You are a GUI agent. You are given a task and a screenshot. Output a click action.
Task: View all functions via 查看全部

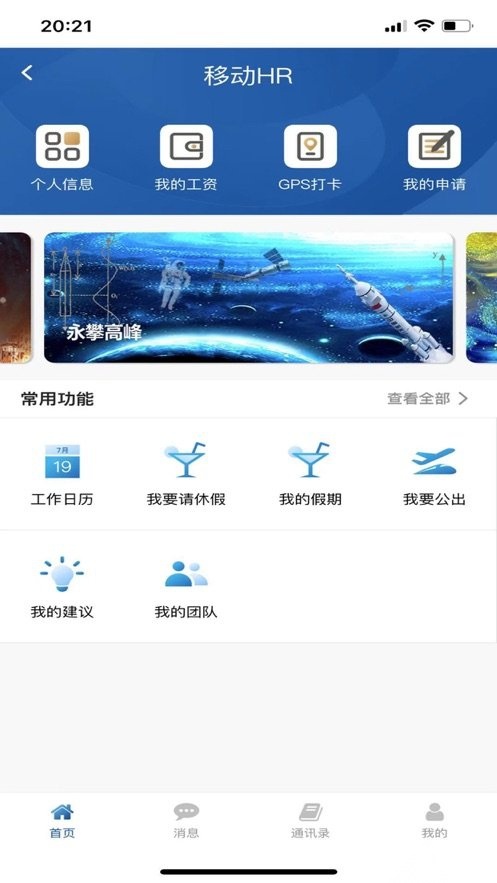427,399
